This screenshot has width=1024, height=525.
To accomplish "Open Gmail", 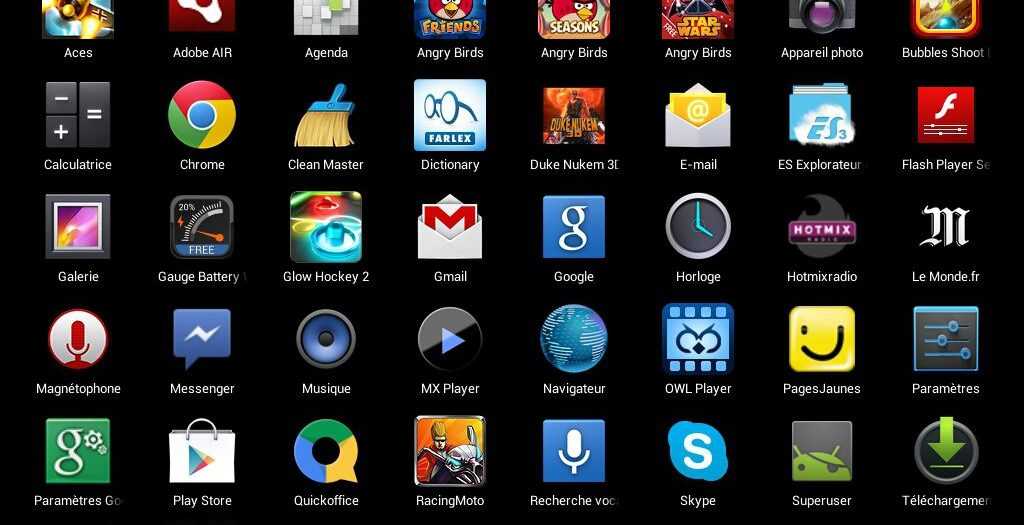I will pyautogui.click(x=450, y=228).
